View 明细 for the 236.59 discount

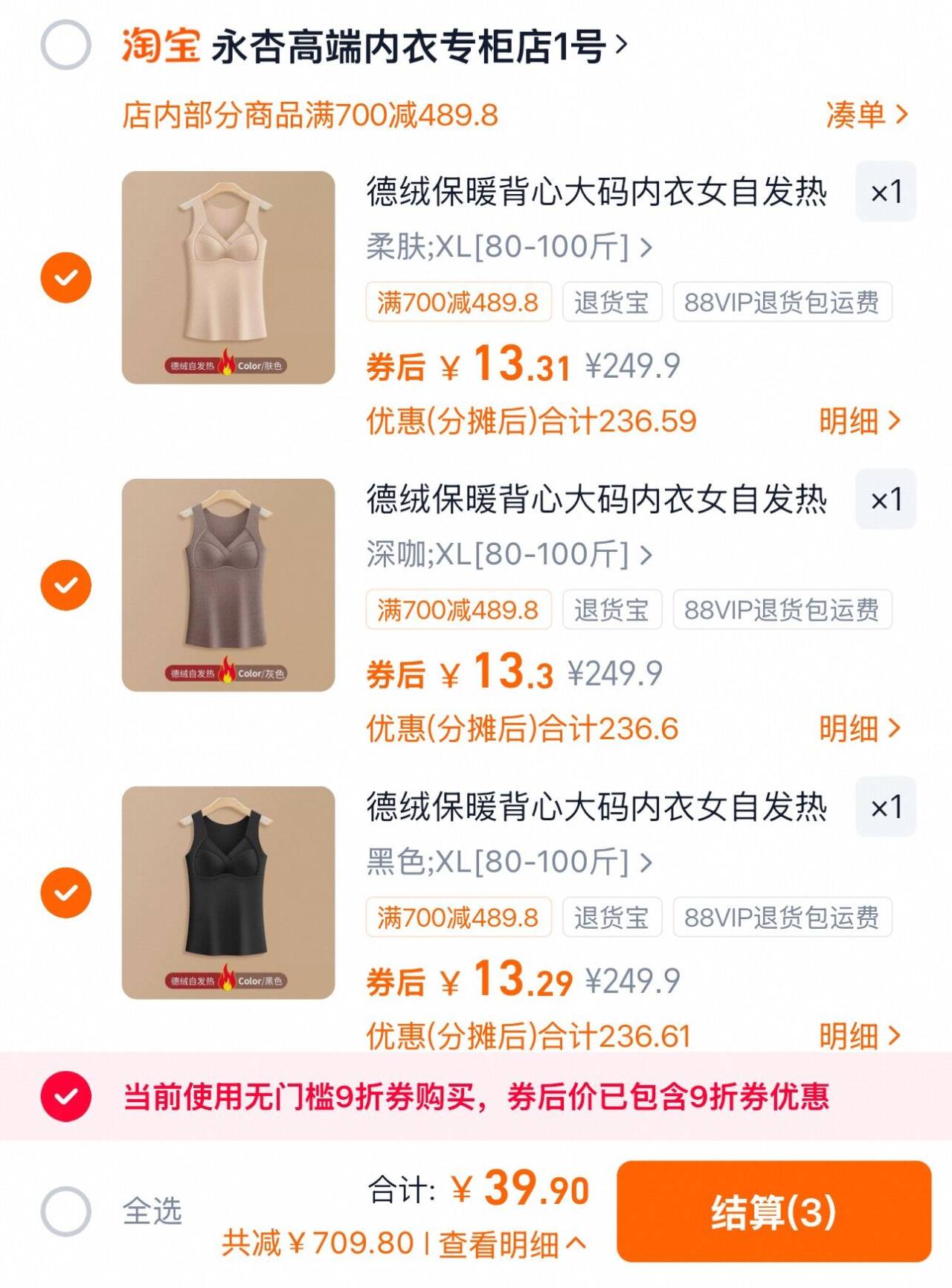(859, 421)
